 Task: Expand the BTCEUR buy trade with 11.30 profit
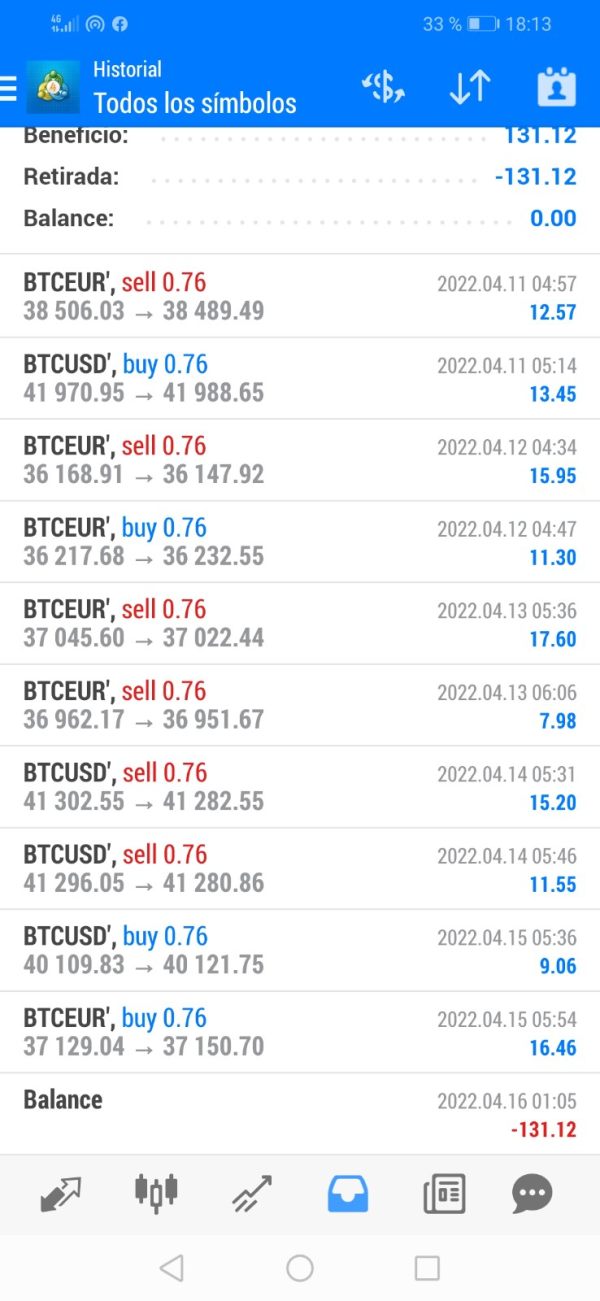click(x=300, y=542)
